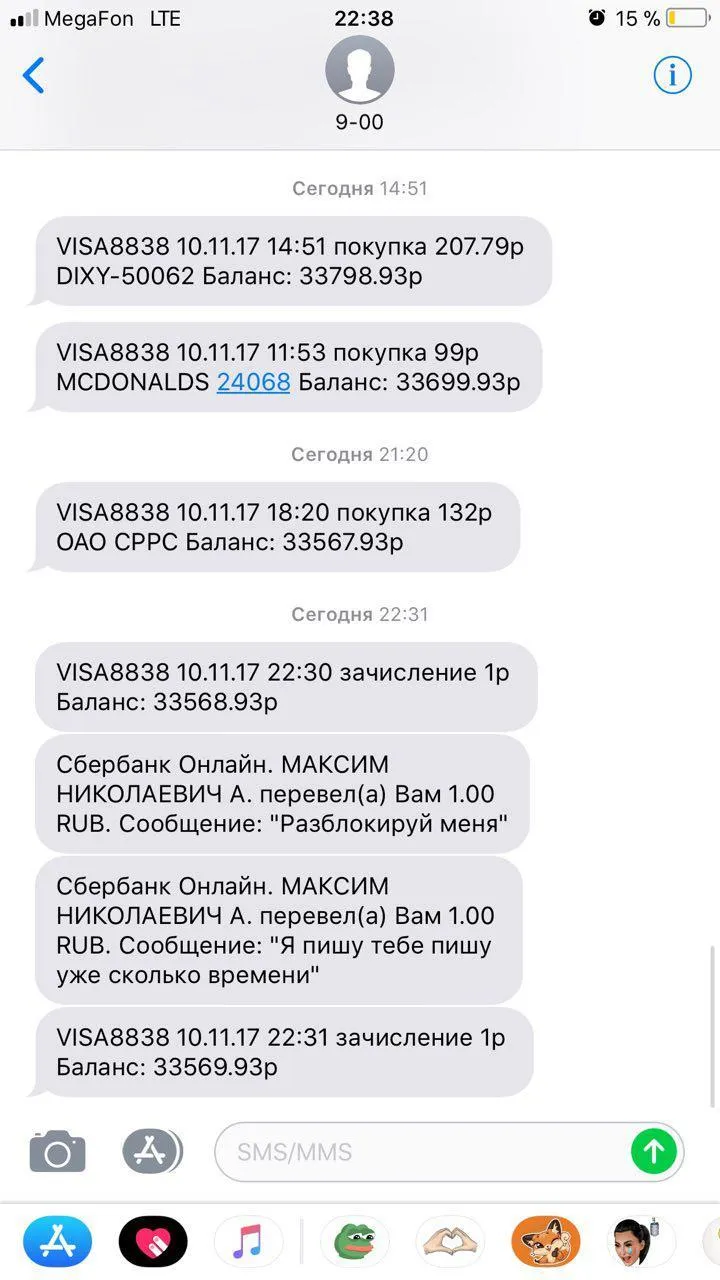Open the Digital Touch heart app
Viewport: 720px width, 1280px height.
[x=153, y=1243]
